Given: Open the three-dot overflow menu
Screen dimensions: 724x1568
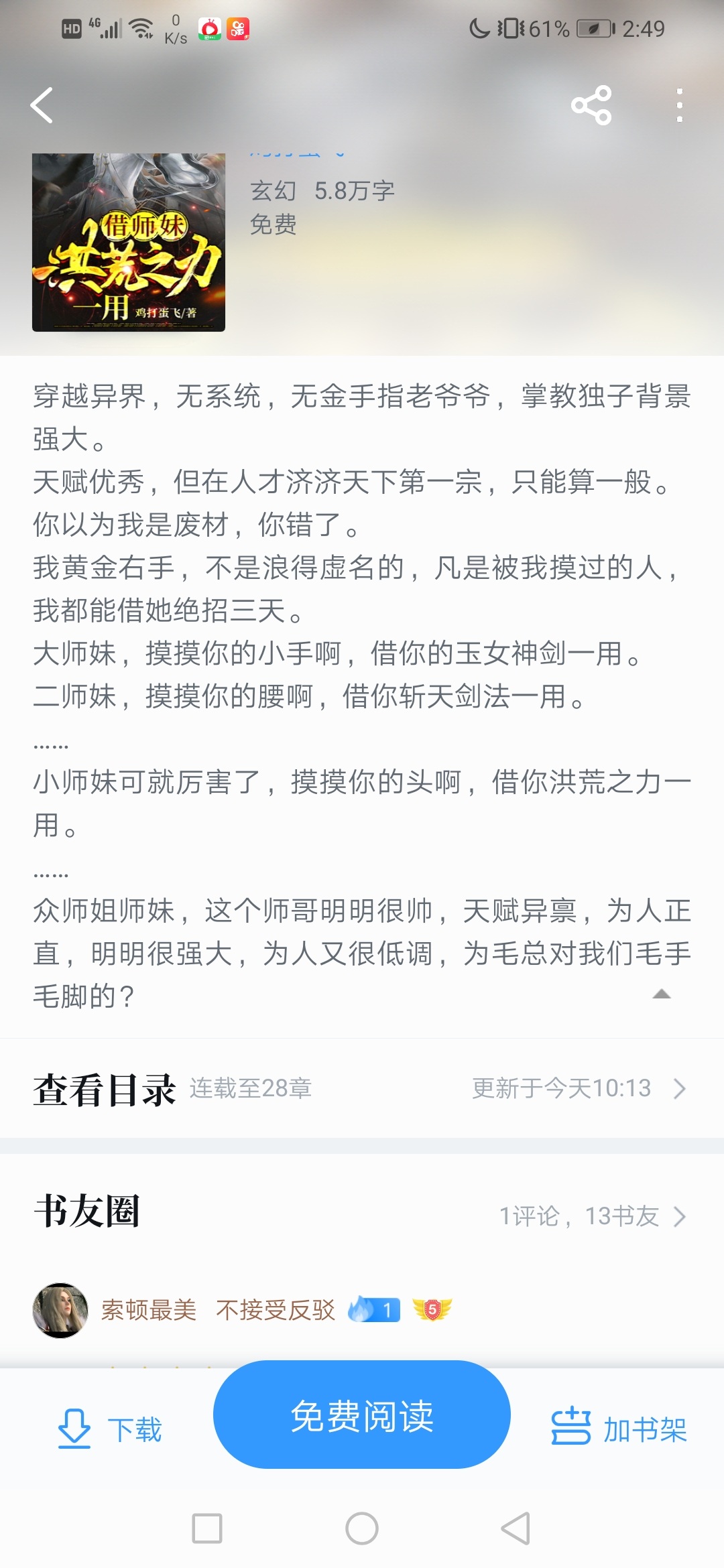Looking at the screenshot, I should (679, 105).
